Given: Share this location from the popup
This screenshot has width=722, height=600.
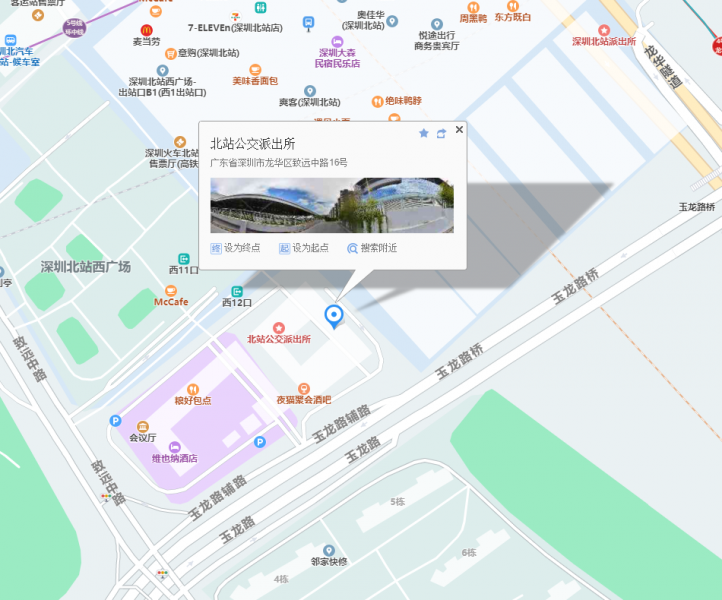Looking at the screenshot, I should click(441, 134).
